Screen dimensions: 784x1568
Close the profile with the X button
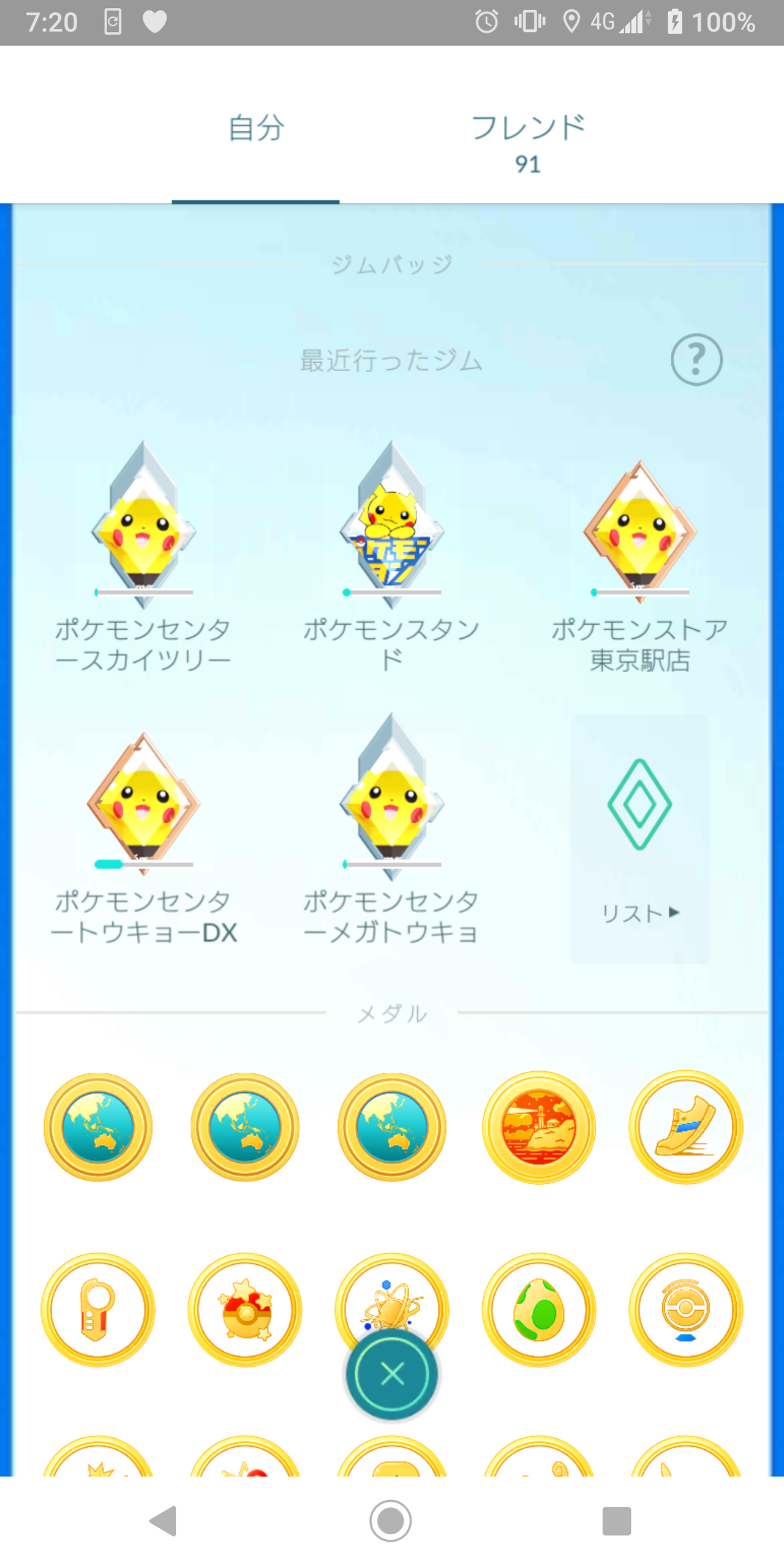(x=392, y=1373)
